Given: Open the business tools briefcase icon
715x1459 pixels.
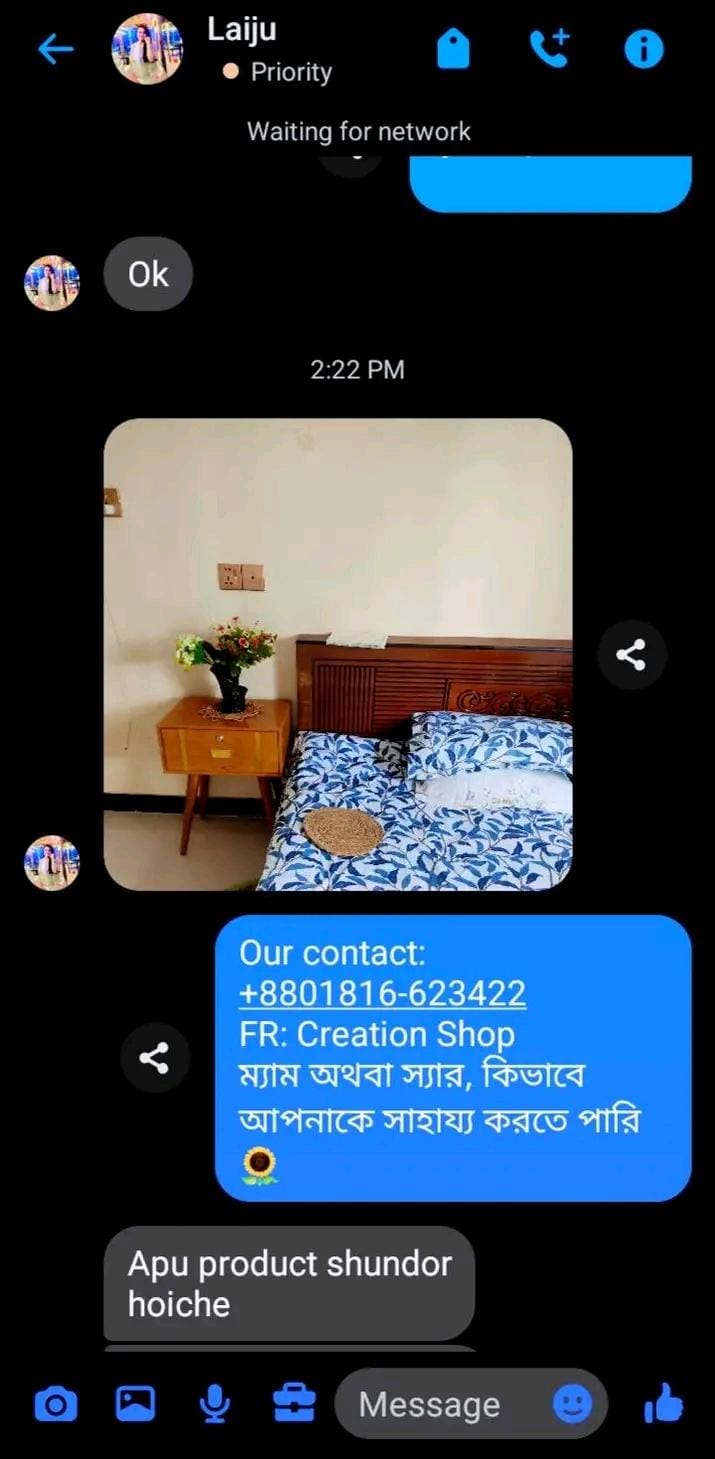Looking at the screenshot, I should coord(294,1404).
